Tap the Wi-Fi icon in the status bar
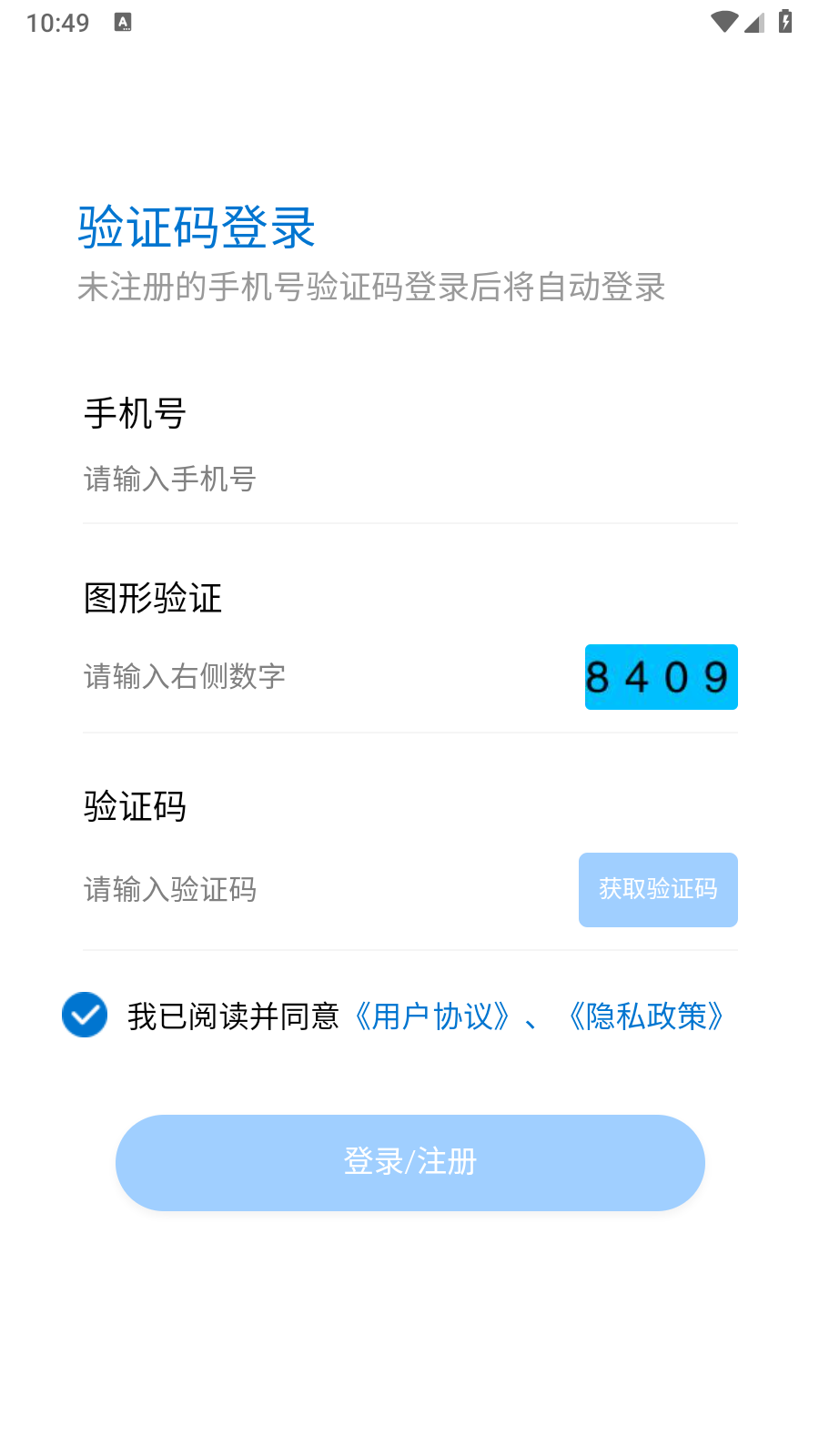Image resolution: width=819 pixels, height=1456 pixels. click(x=723, y=22)
